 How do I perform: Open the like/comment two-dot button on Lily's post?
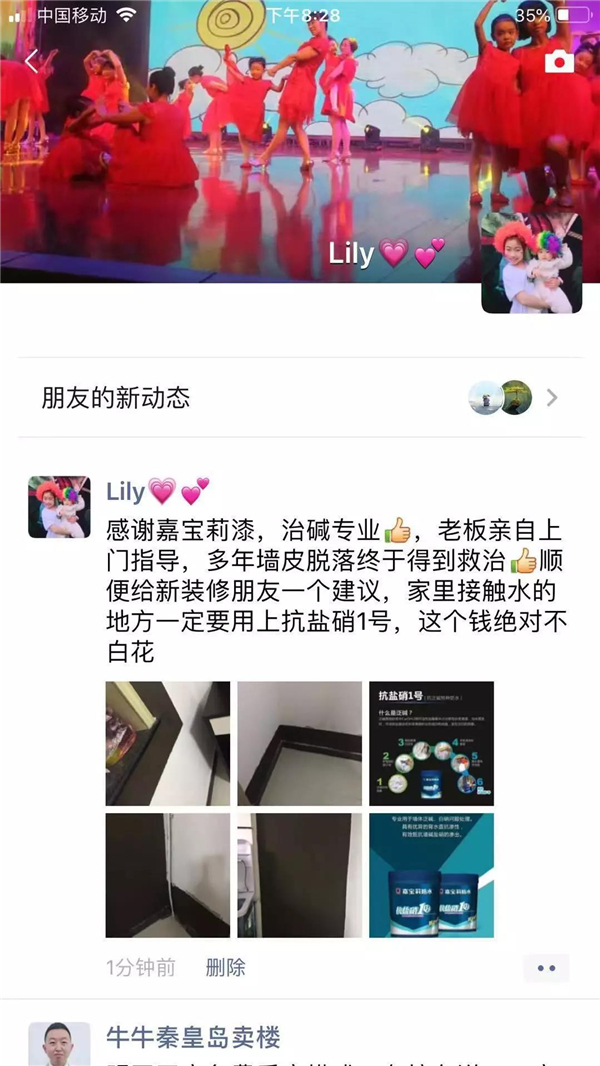click(546, 968)
